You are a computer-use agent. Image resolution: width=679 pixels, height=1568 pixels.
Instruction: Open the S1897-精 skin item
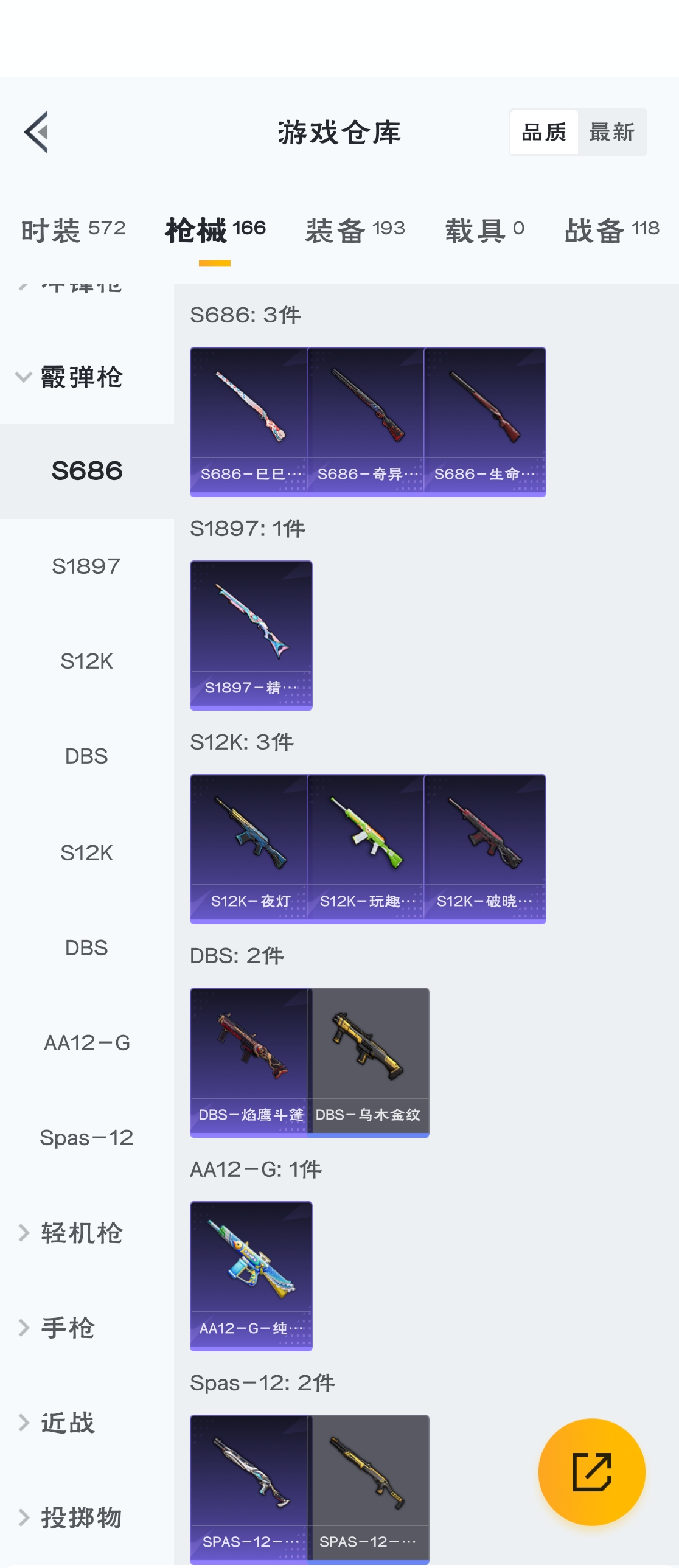[x=251, y=635]
